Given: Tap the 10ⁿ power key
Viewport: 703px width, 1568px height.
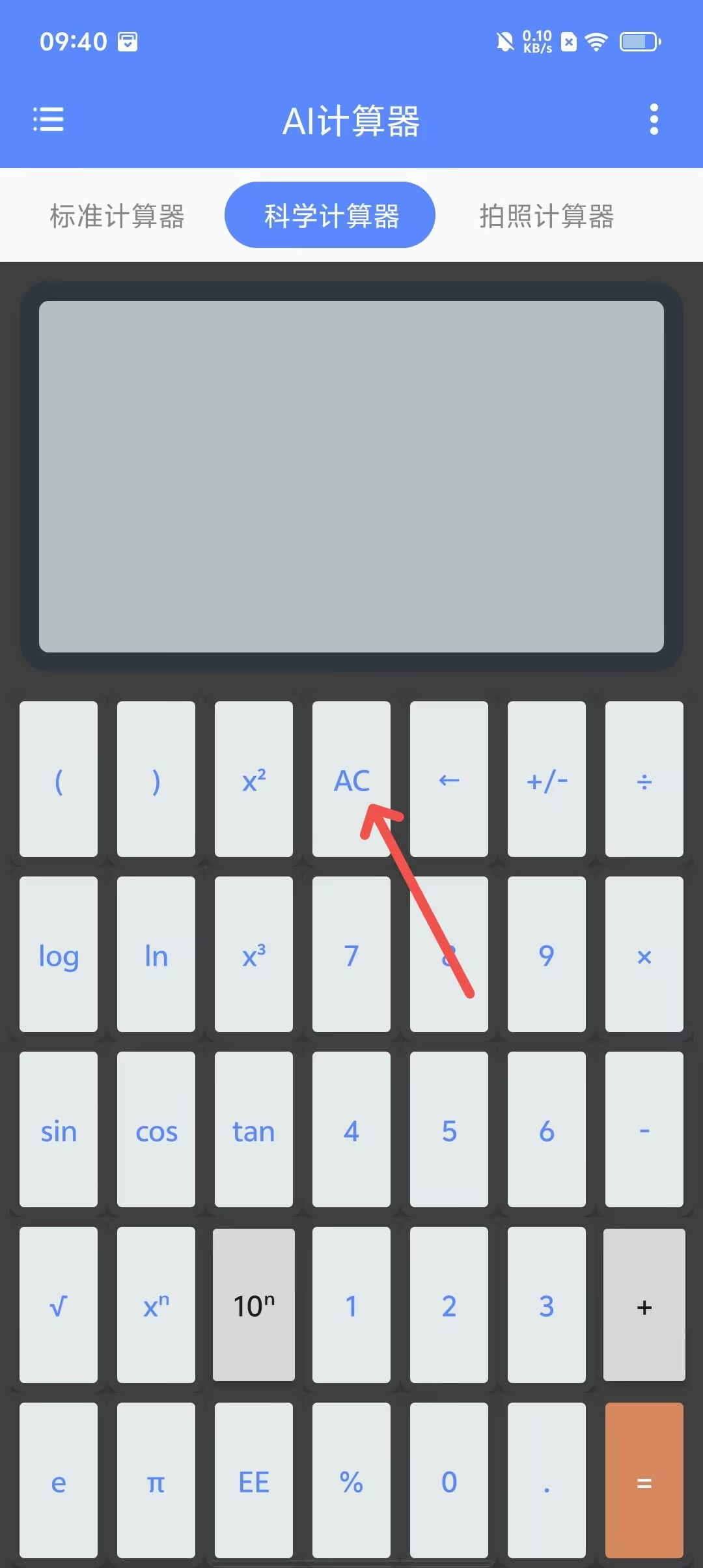Looking at the screenshot, I should click(x=254, y=1305).
